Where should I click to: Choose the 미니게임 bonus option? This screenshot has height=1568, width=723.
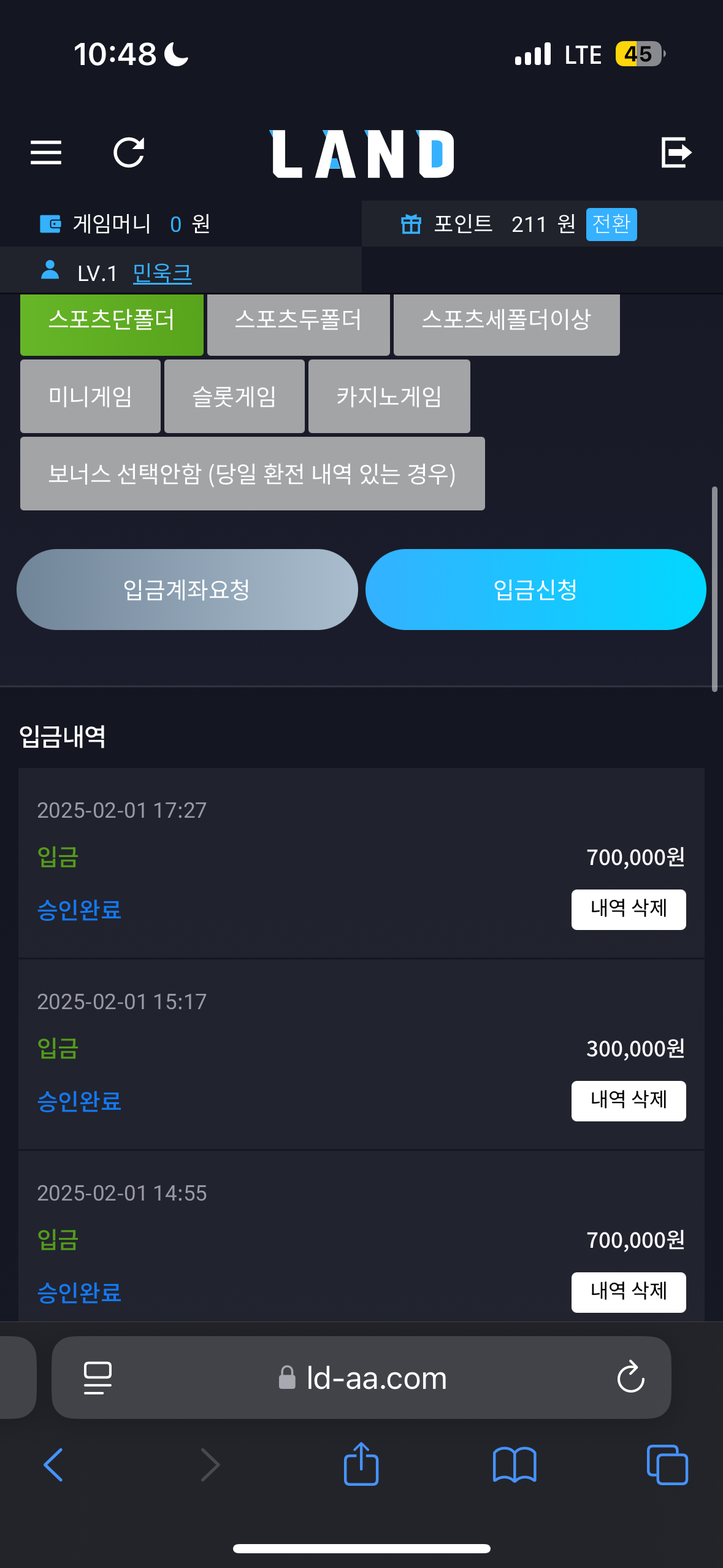tap(90, 396)
